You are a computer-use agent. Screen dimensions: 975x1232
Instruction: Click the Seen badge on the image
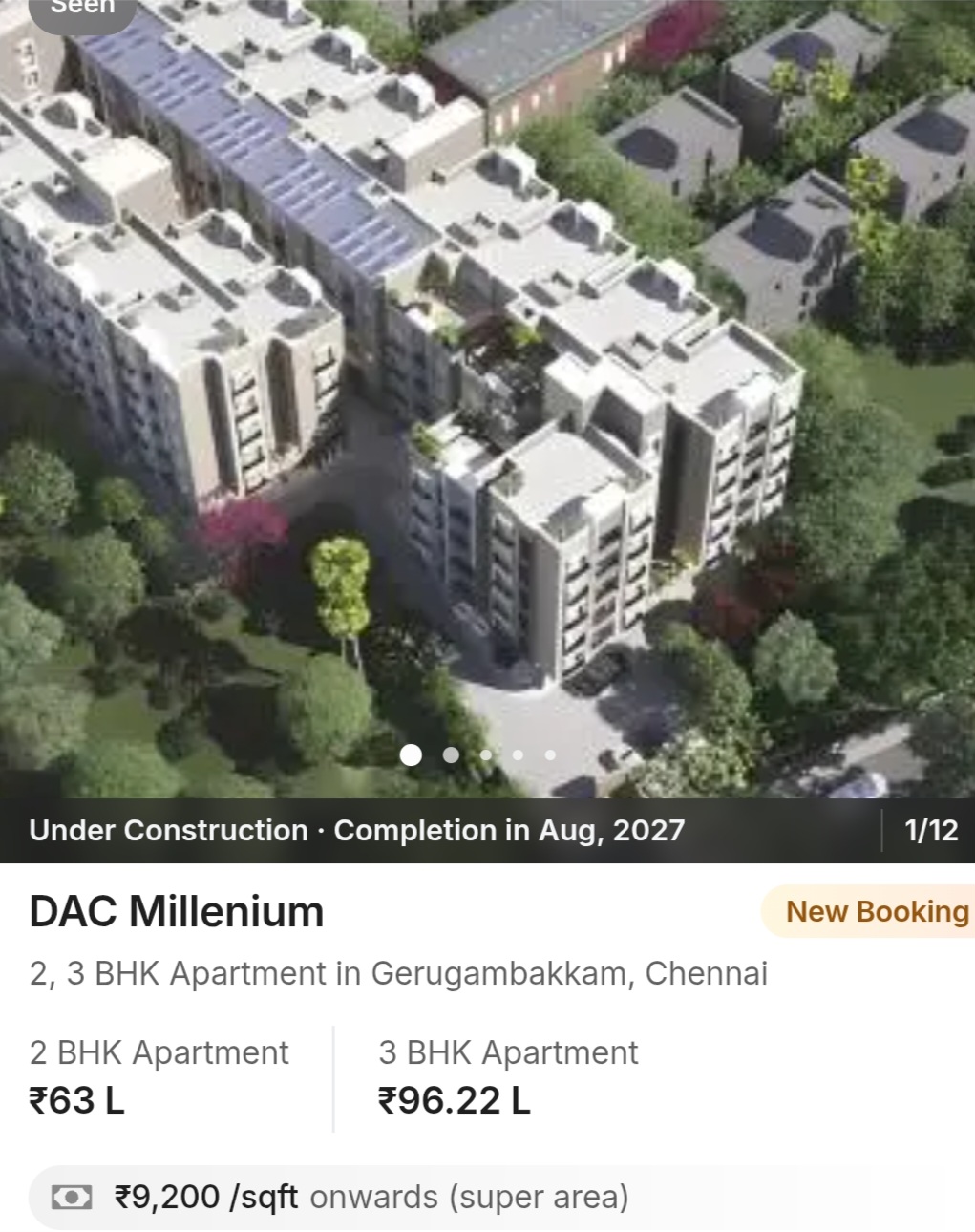coord(82,10)
